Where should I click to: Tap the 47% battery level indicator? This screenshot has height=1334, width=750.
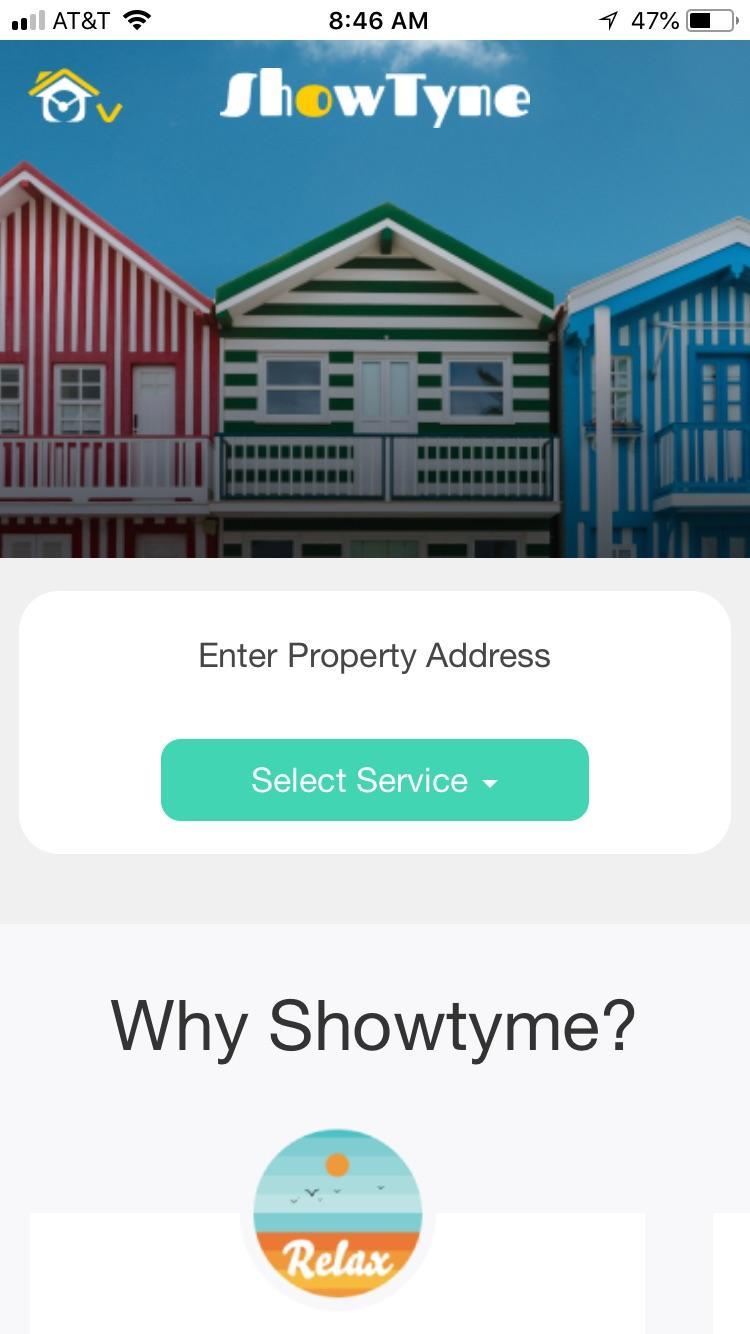[656, 18]
